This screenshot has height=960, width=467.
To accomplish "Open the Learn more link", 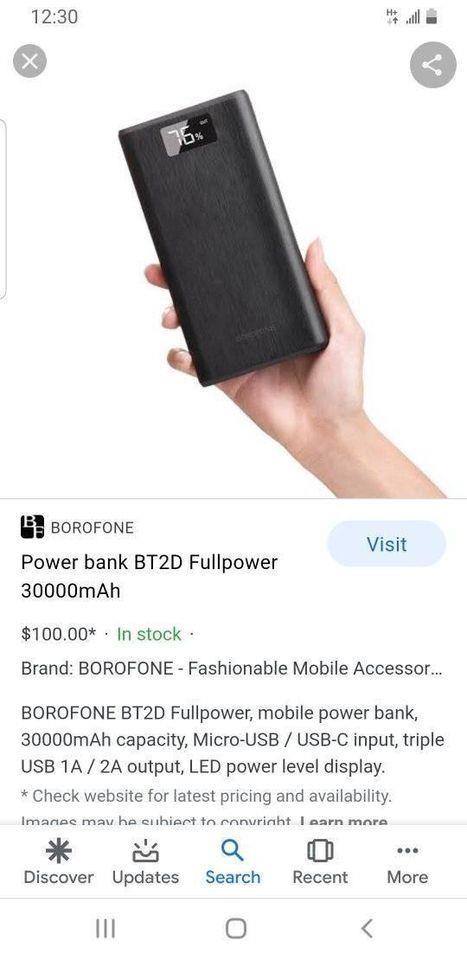I will pos(344,820).
